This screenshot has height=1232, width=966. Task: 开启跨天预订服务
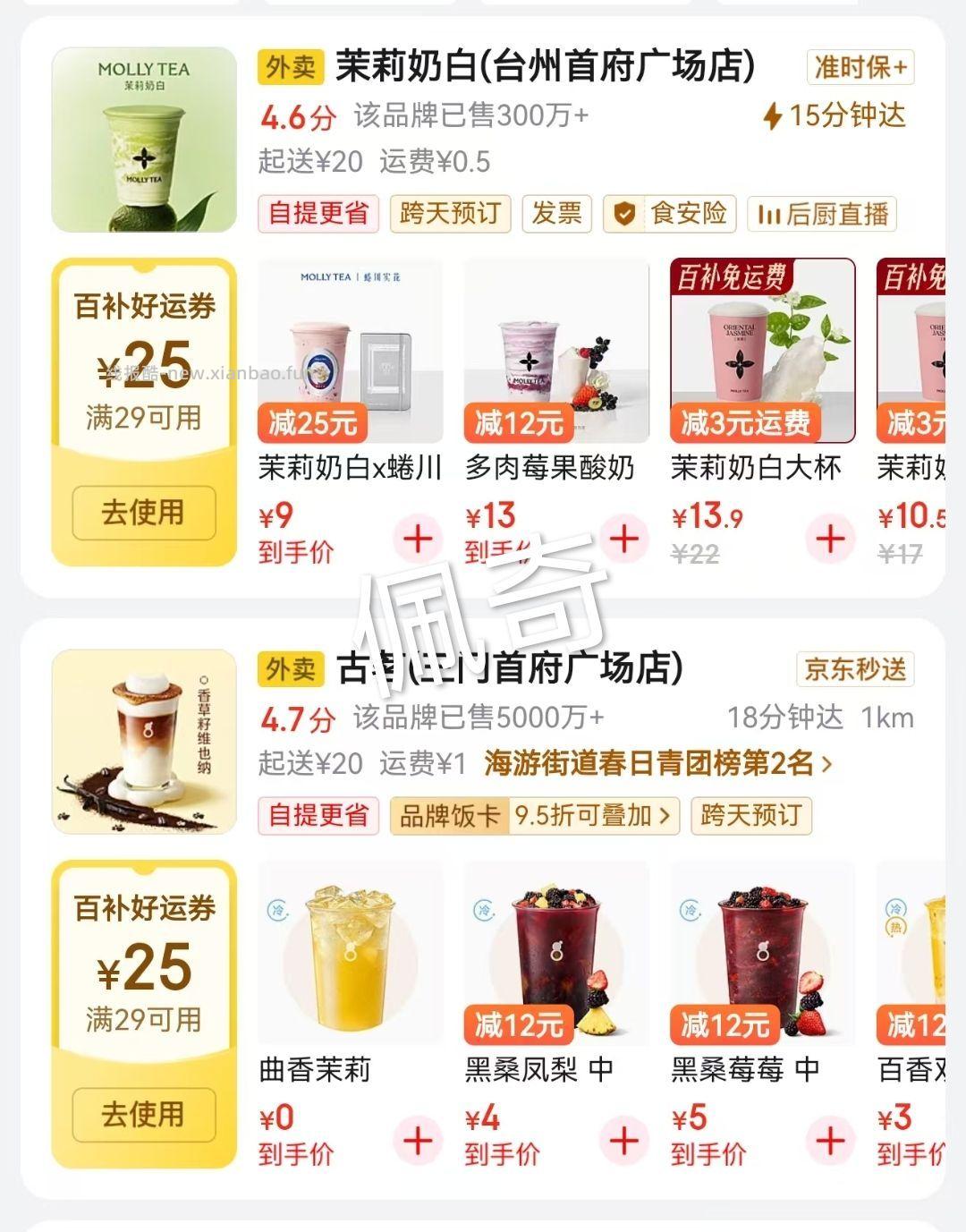(x=451, y=215)
